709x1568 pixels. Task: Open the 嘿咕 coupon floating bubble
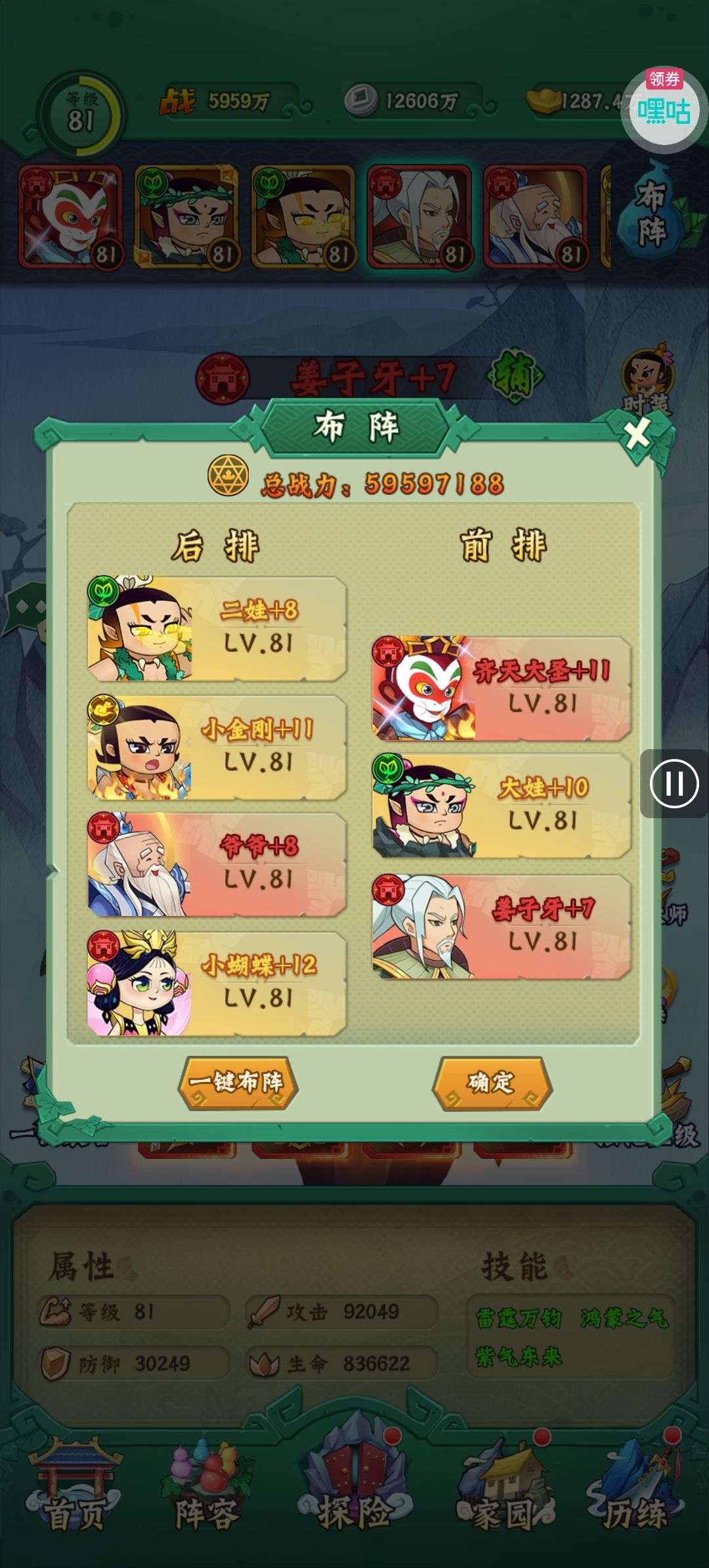(x=664, y=108)
